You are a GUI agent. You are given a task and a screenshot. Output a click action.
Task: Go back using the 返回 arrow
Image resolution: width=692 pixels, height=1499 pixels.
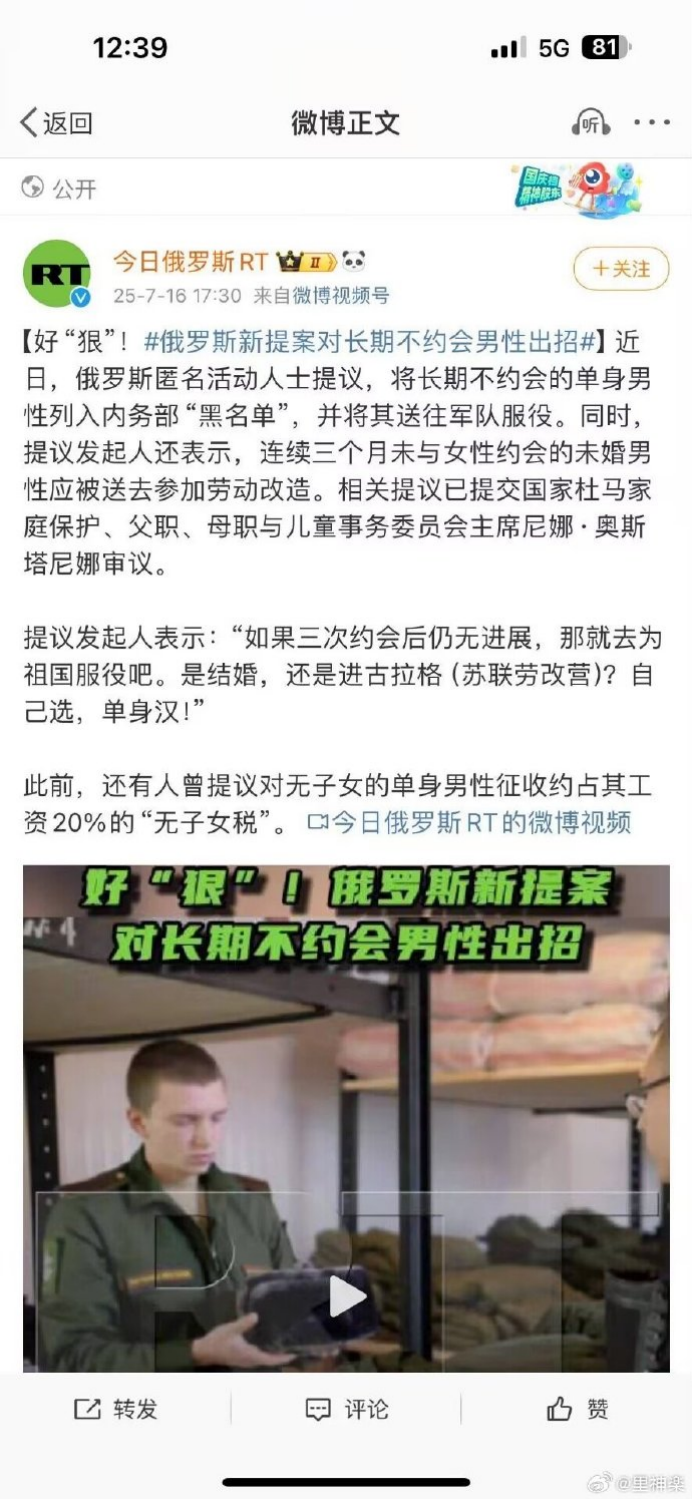55,123
